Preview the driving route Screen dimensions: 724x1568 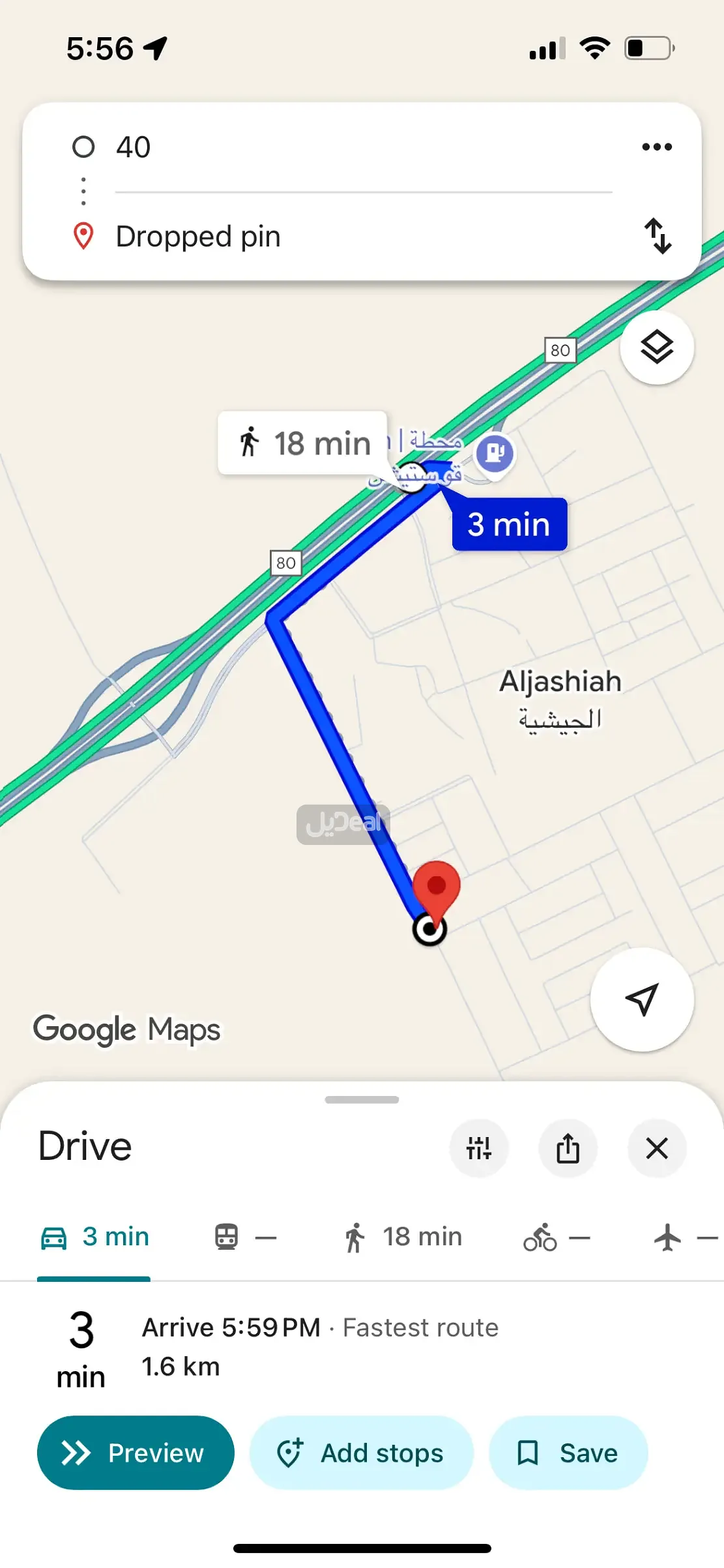click(x=136, y=1453)
